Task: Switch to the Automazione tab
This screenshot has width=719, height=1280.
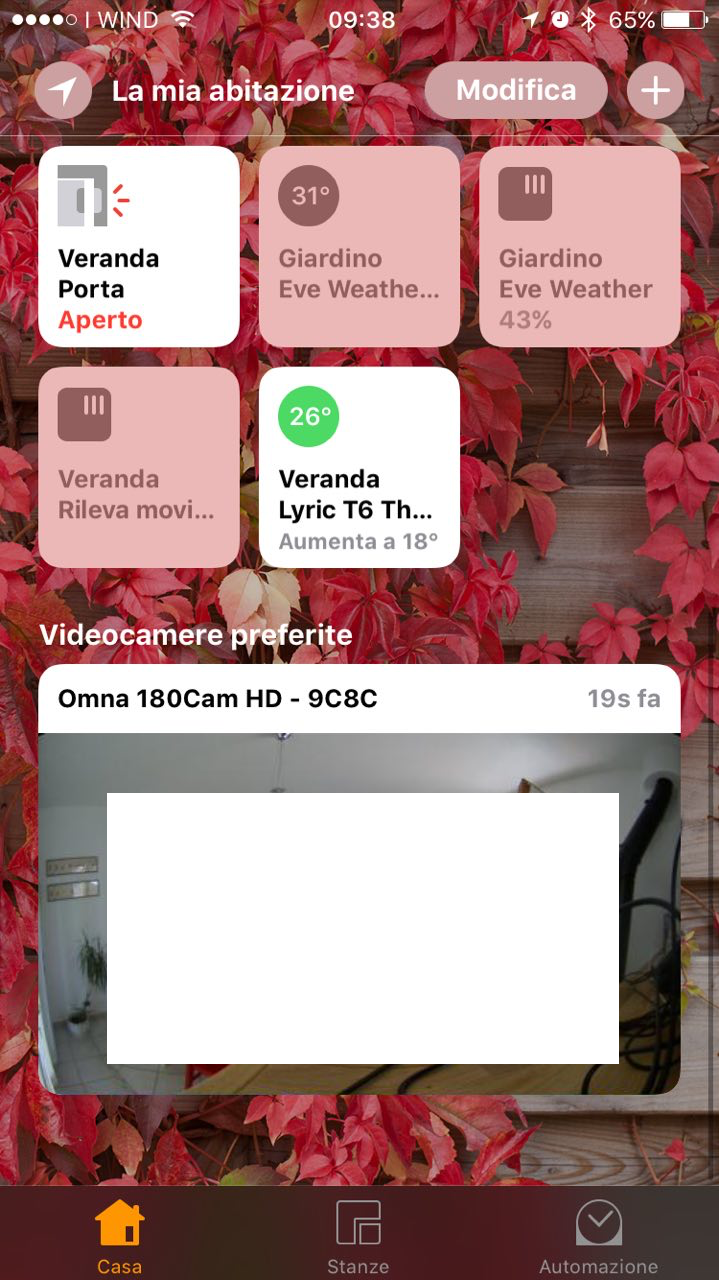Action: [598, 1236]
